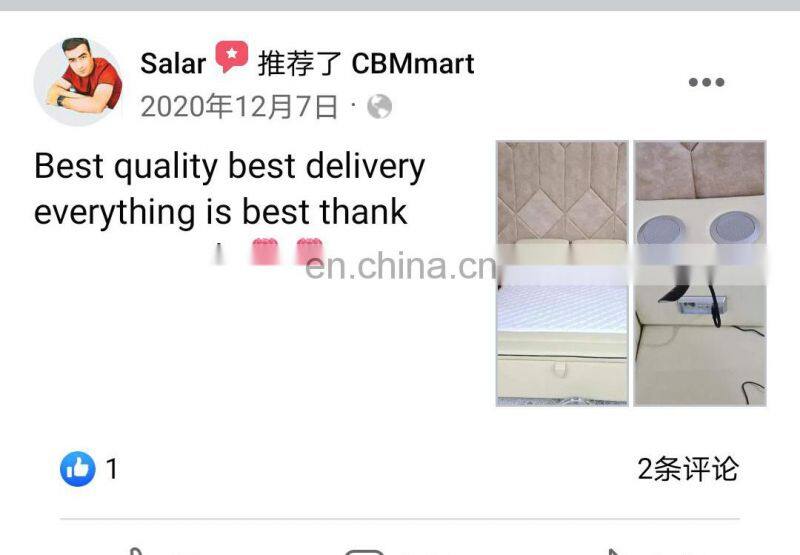View the photo showing the round speakers
Image resolution: width=800 pixels, height=555 pixels.
(x=700, y=273)
